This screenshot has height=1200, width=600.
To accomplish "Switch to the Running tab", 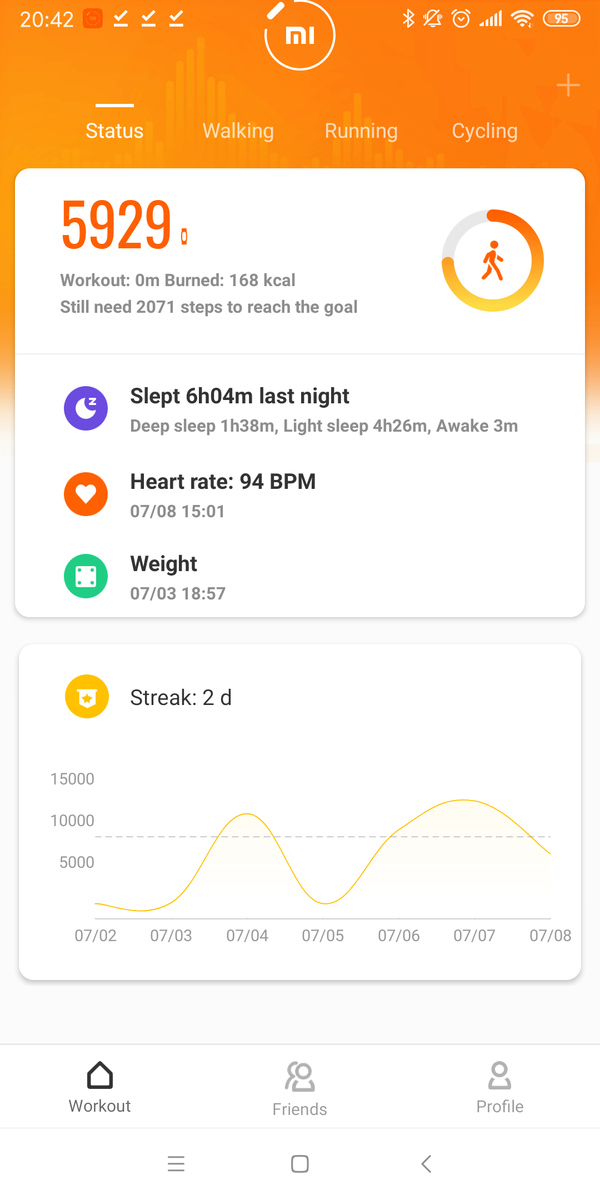I will click(361, 131).
